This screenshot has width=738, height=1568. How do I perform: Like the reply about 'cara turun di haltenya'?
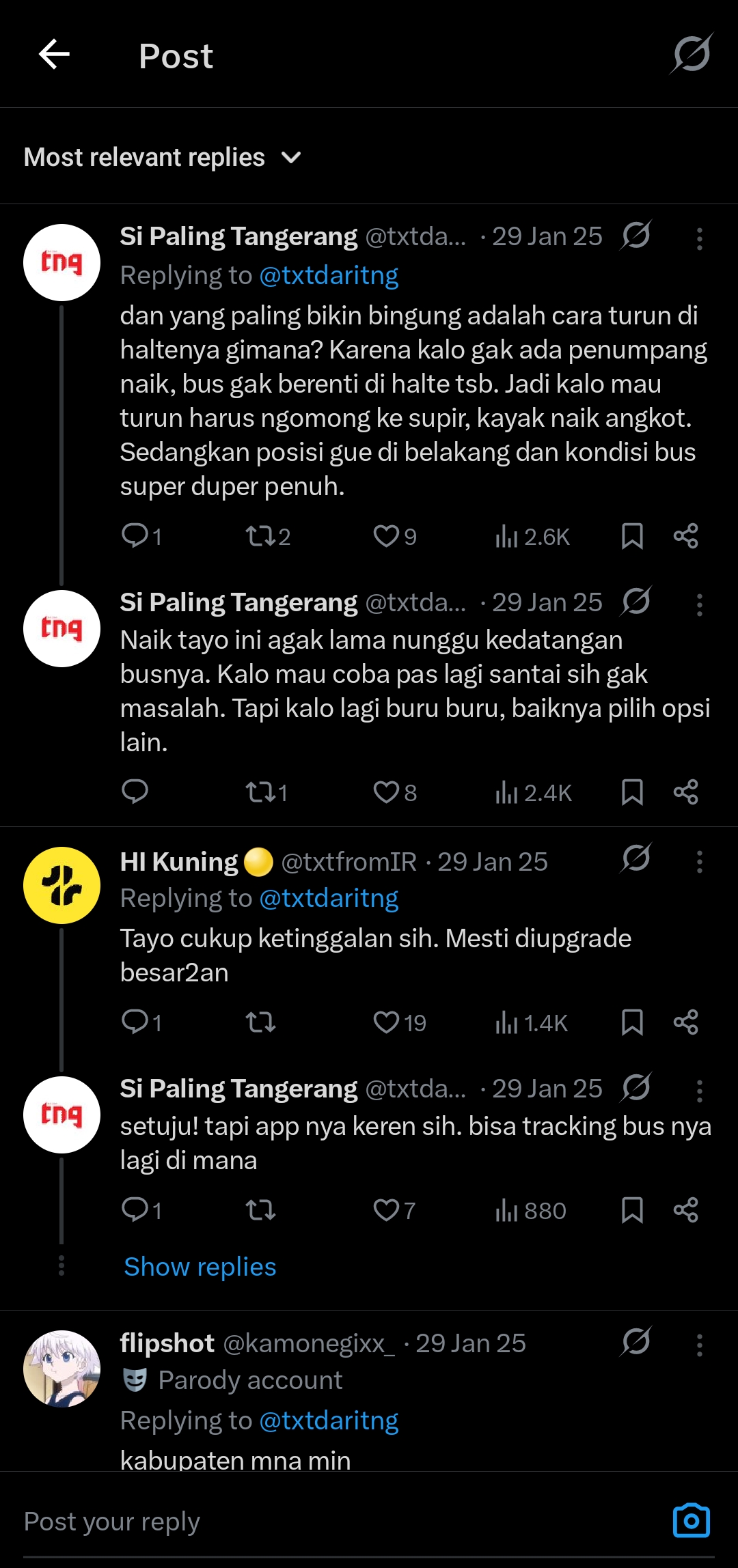pos(386,536)
